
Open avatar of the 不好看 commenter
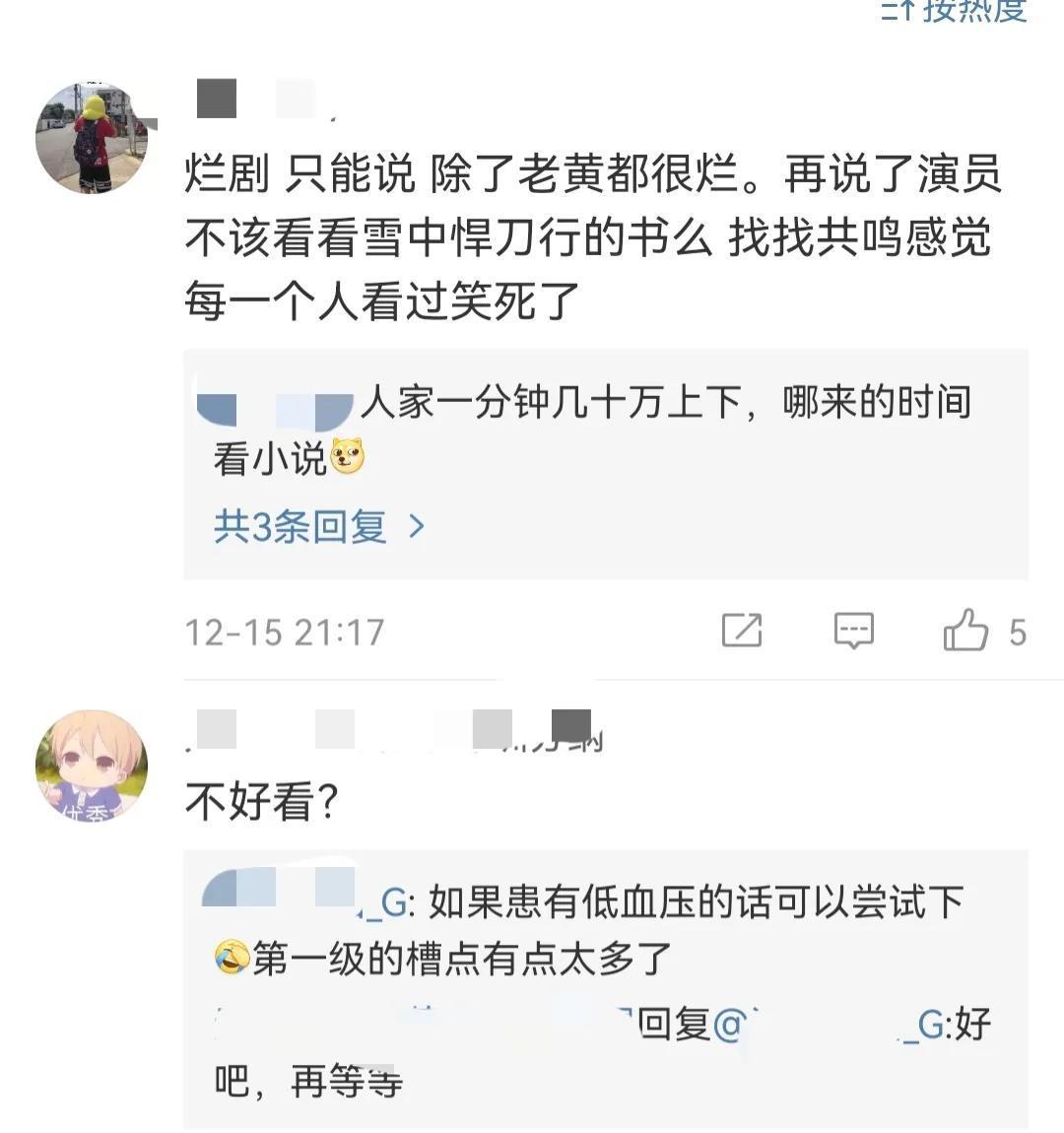[x=91, y=766]
